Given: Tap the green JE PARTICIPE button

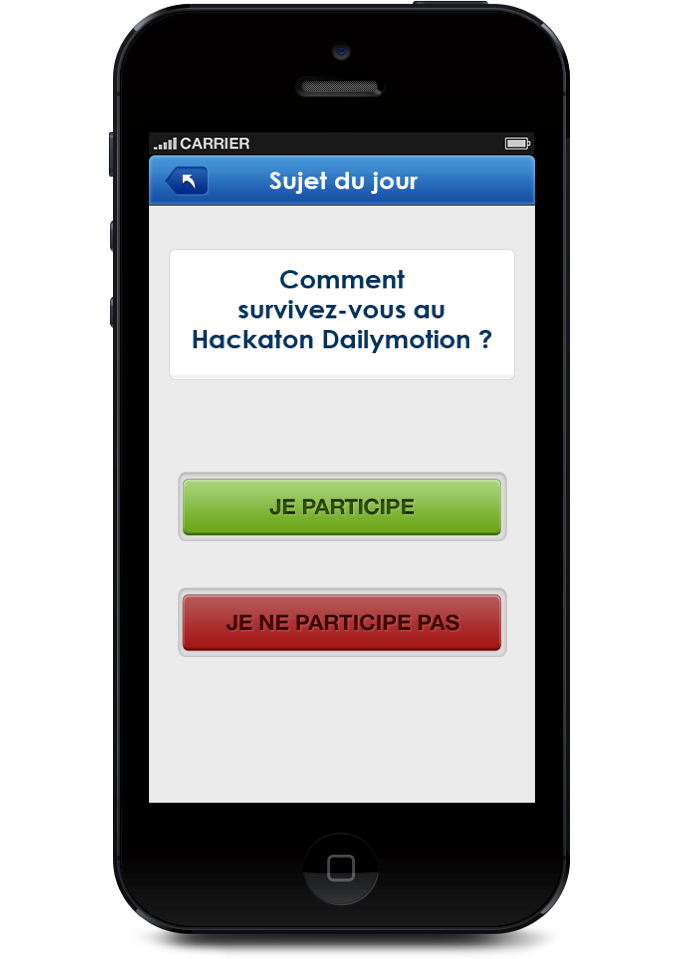Looking at the screenshot, I should (x=341, y=507).
